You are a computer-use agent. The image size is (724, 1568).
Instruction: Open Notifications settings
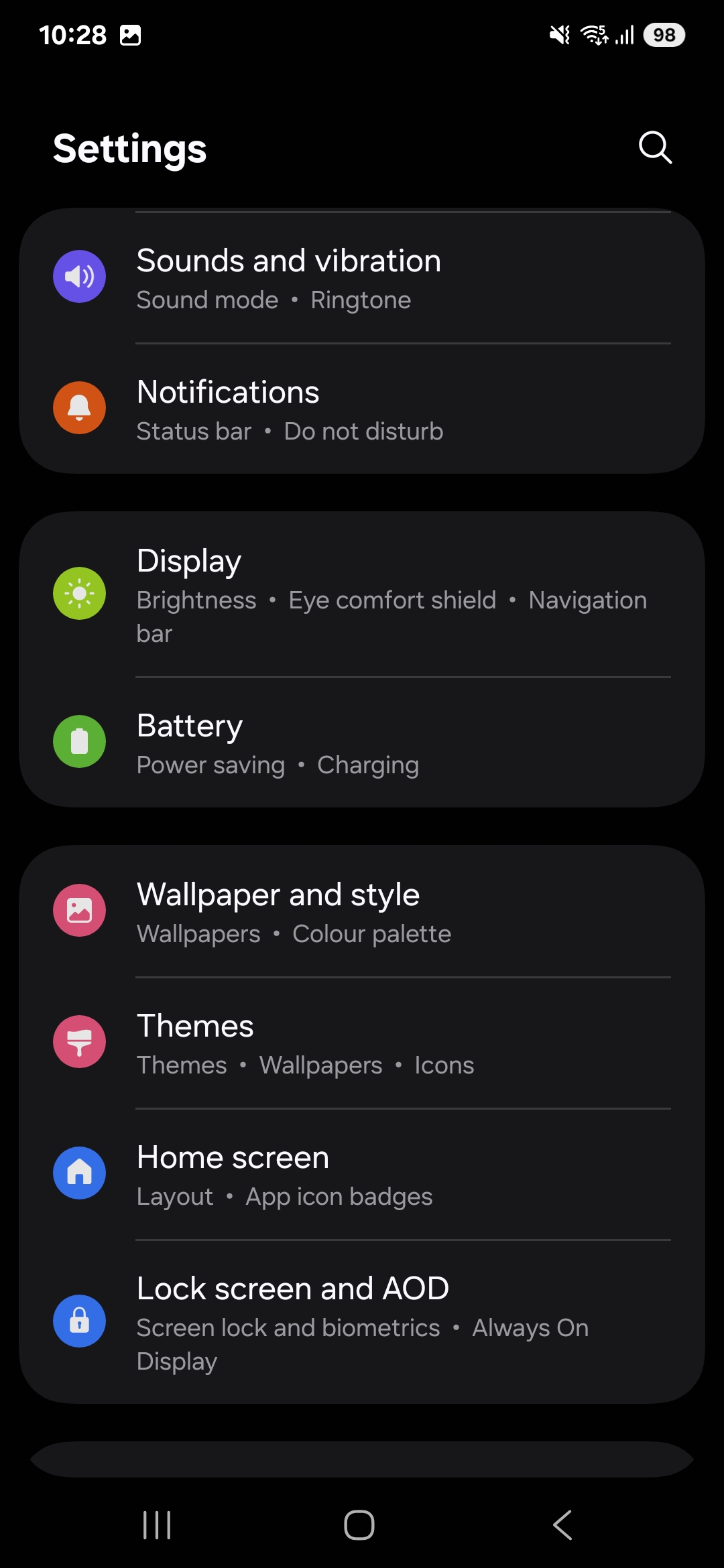coord(362,409)
